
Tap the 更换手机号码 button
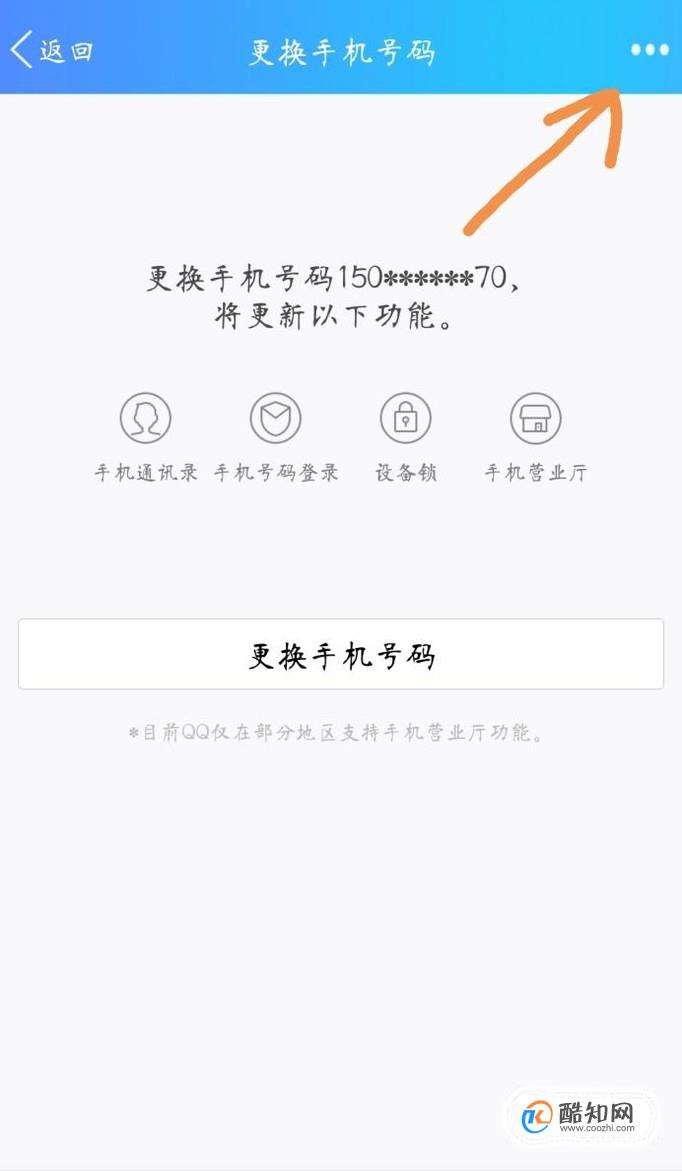pyautogui.click(x=341, y=653)
